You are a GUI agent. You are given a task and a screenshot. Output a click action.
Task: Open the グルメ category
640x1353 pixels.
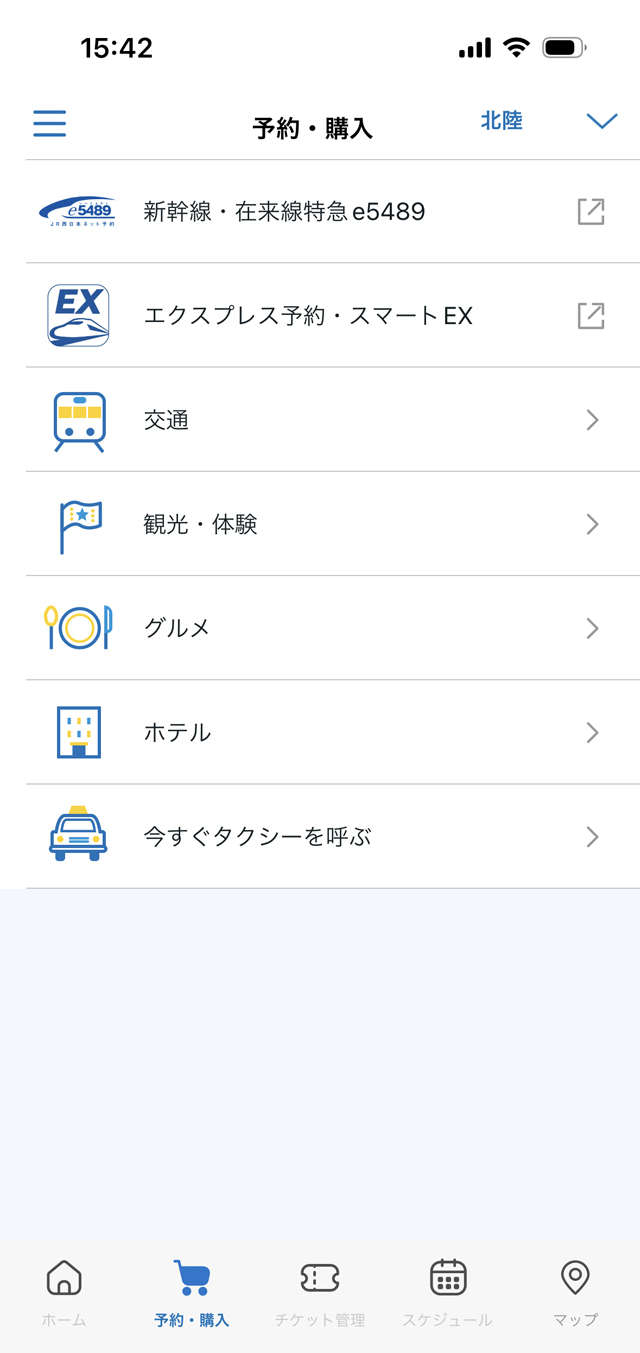click(x=333, y=628)
